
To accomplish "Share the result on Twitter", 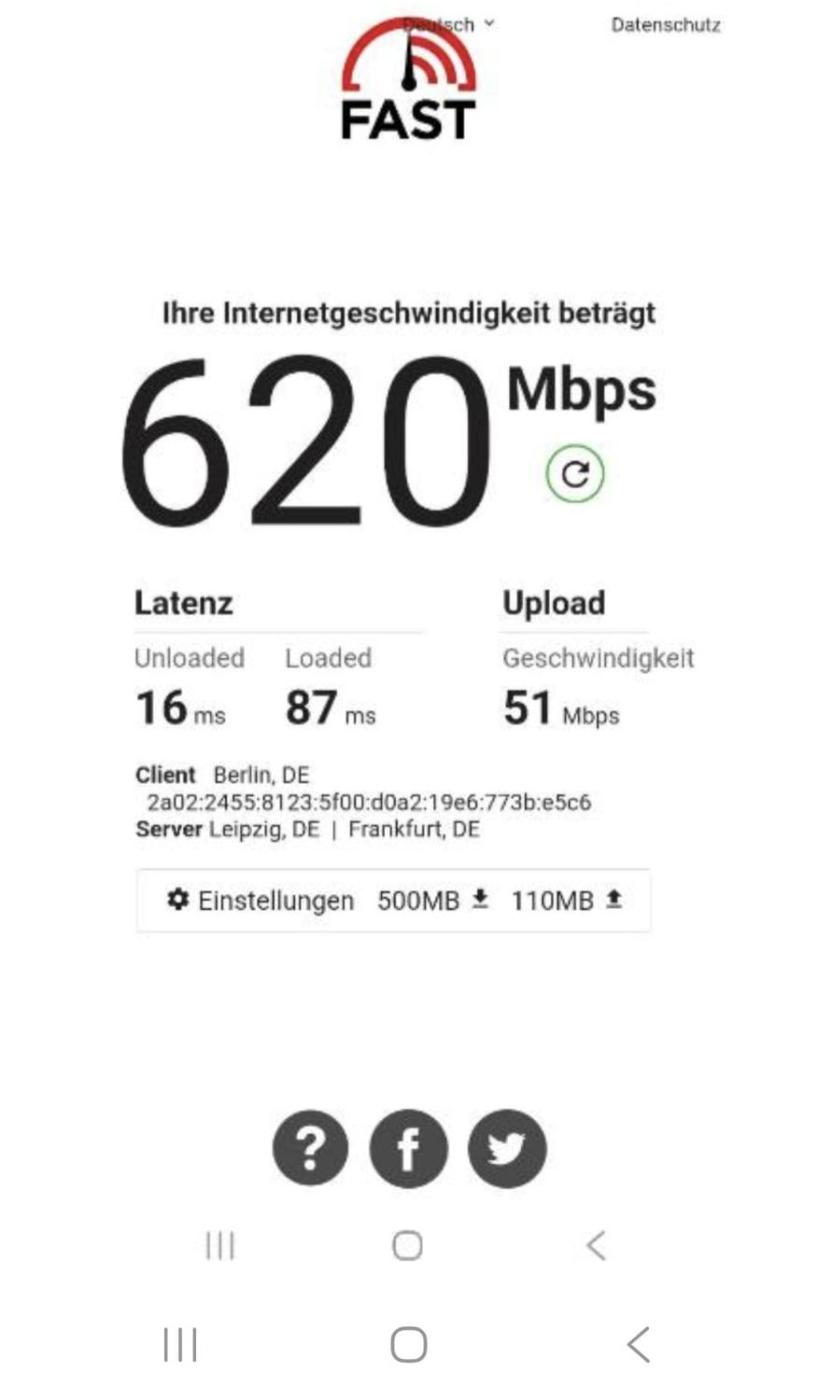I will click(x=507, y=1148).
